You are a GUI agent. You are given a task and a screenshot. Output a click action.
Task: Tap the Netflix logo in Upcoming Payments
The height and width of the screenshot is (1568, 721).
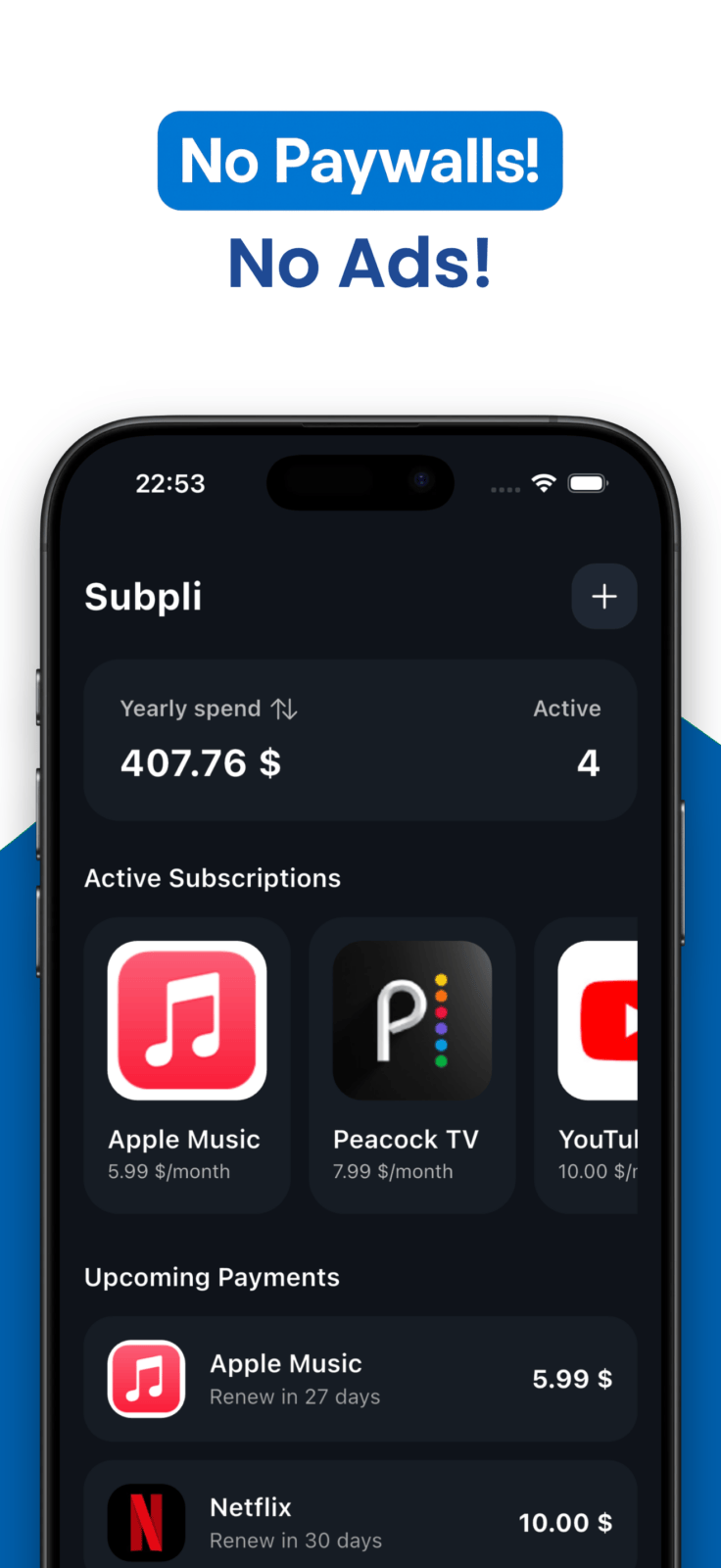[147, 1523]
